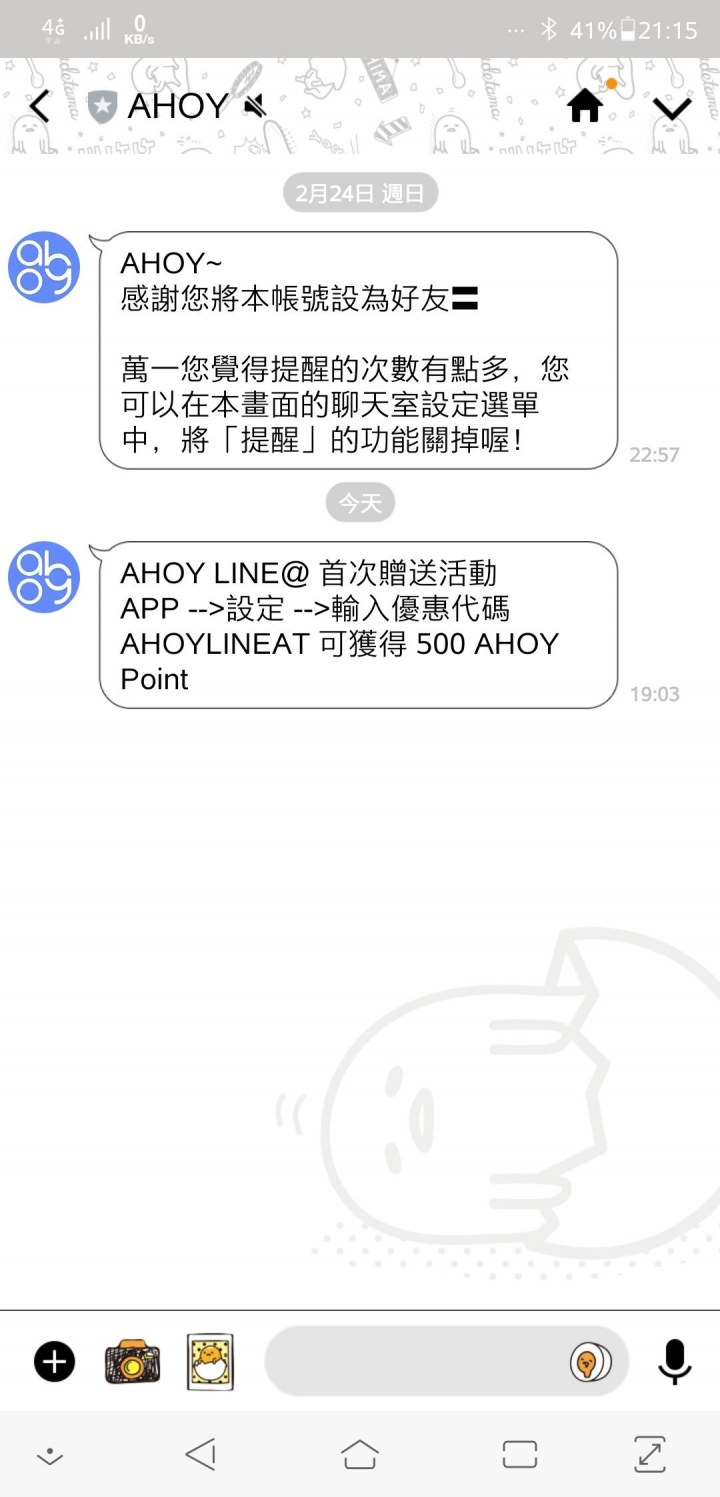Tap the system home button
This screenshot has height=1497, width=720.
pyautogui.click(x=360, y=1454)
